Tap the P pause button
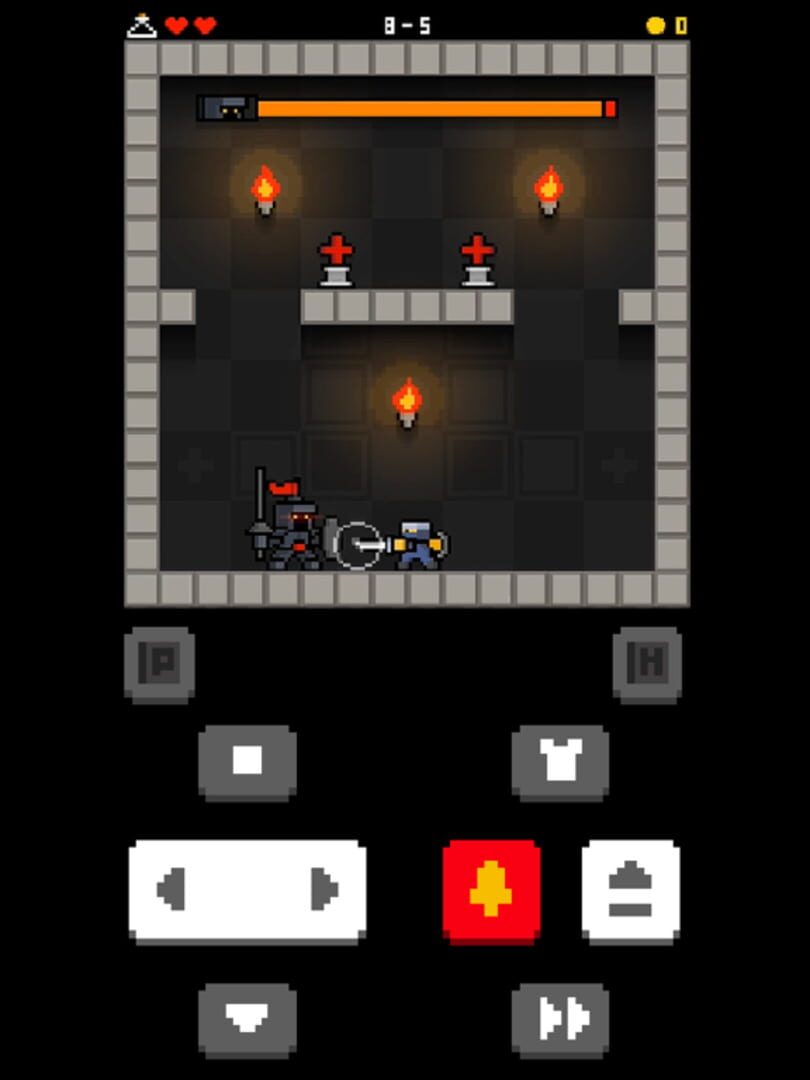The width and height of the screenshot is (810, 1080). coord(160,664)
